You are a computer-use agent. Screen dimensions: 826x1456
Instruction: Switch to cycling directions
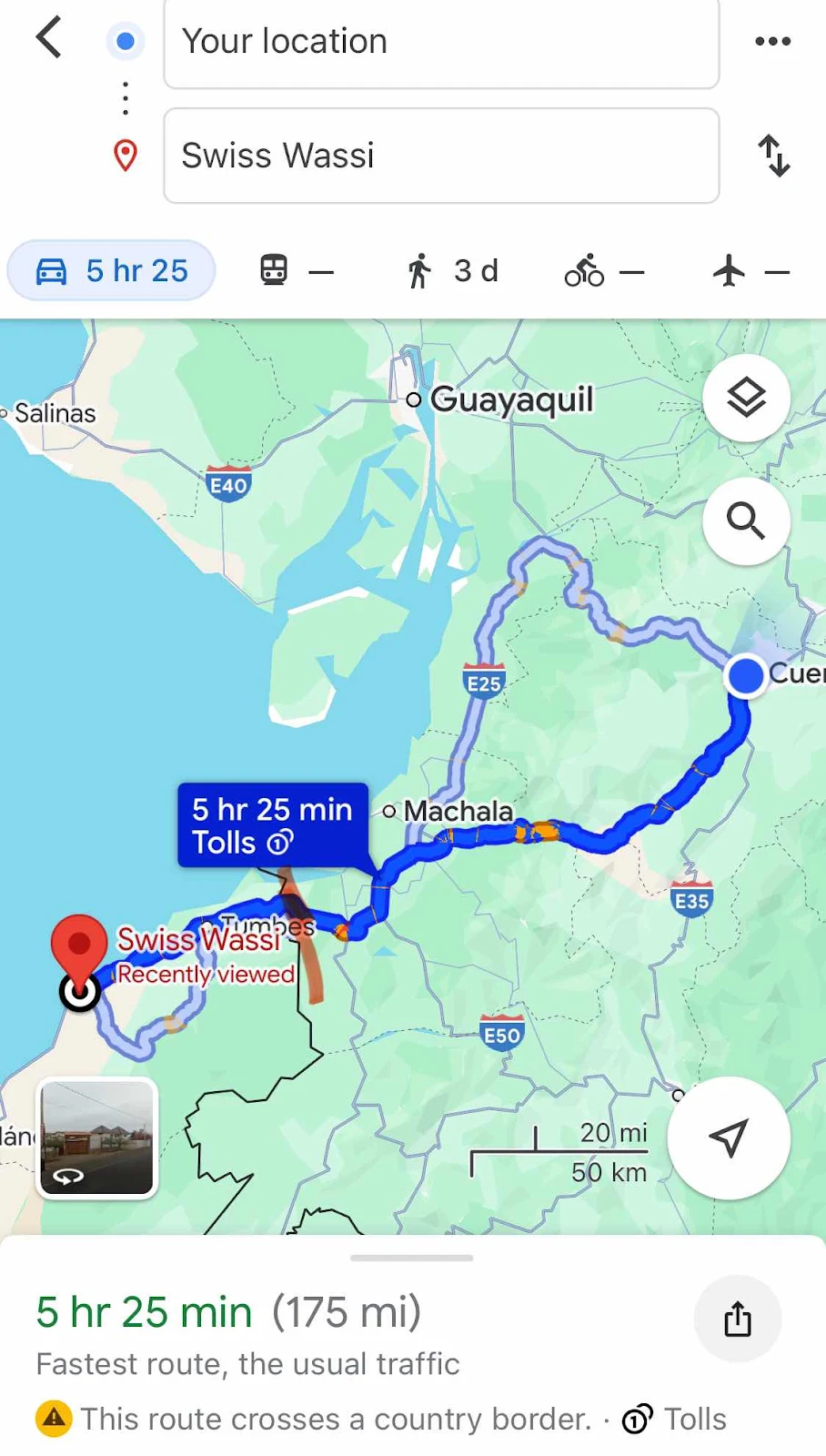[603, 271]
